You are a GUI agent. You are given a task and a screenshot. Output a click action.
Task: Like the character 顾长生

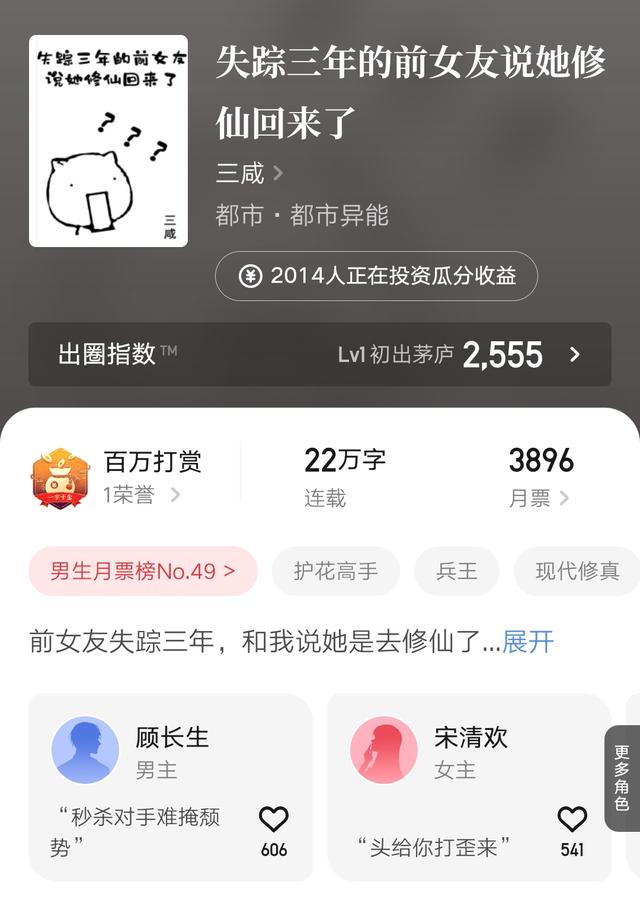click(273, 820)
